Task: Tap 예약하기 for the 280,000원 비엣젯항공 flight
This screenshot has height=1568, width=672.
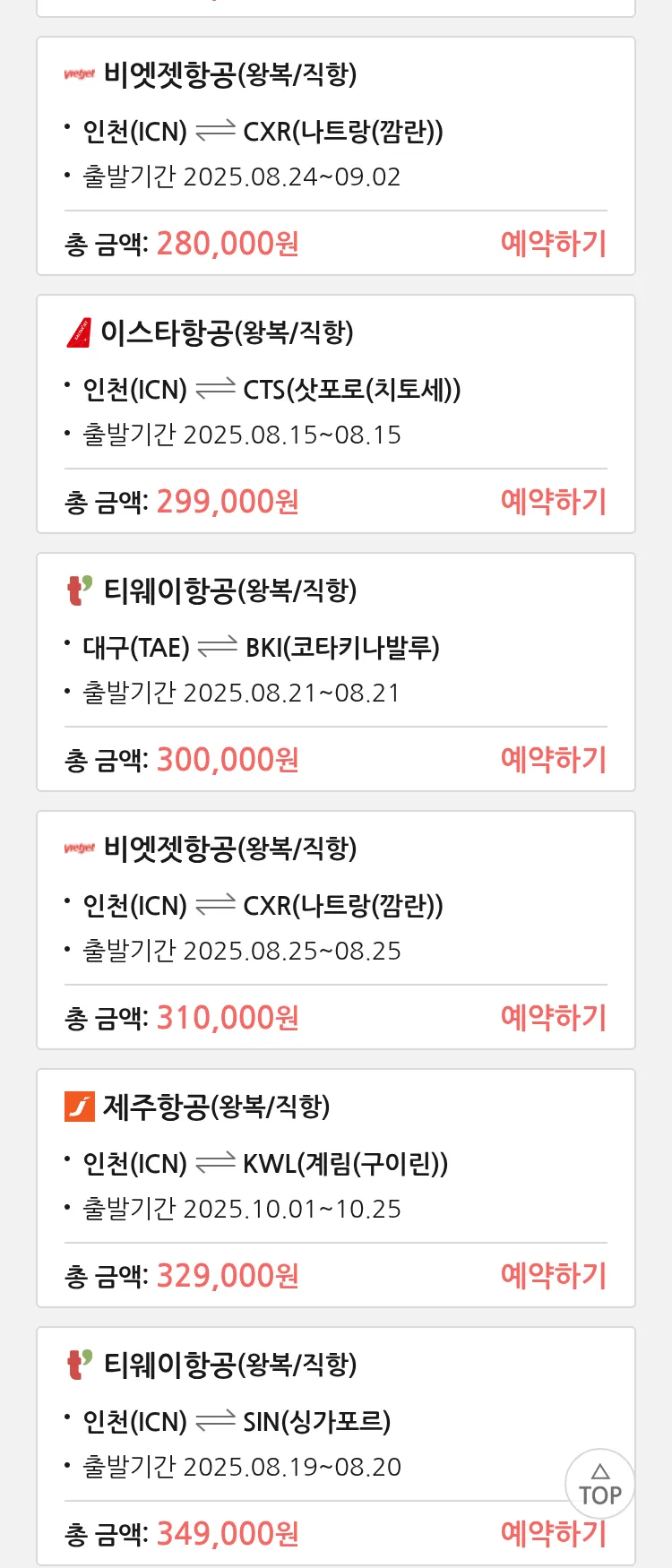Action: (553, 244)
